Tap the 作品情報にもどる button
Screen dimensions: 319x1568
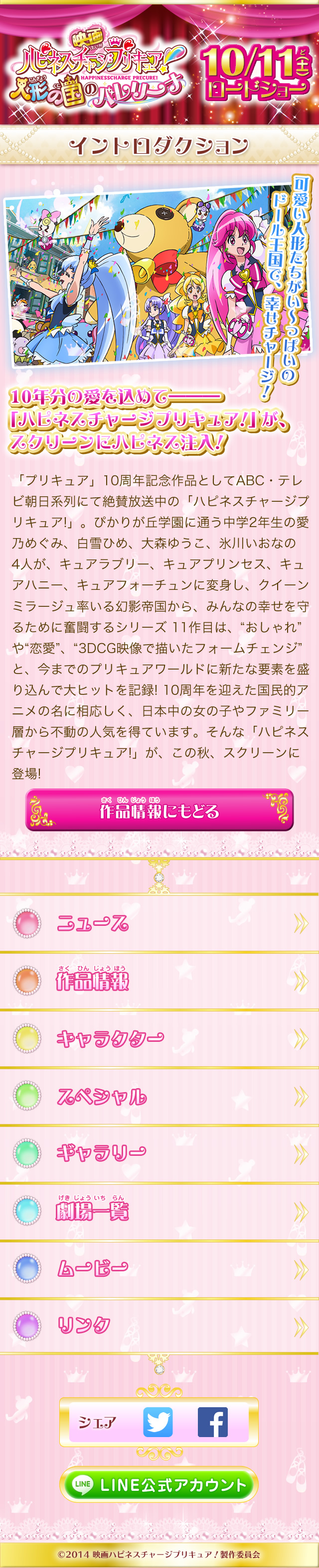tap(159, 809)
